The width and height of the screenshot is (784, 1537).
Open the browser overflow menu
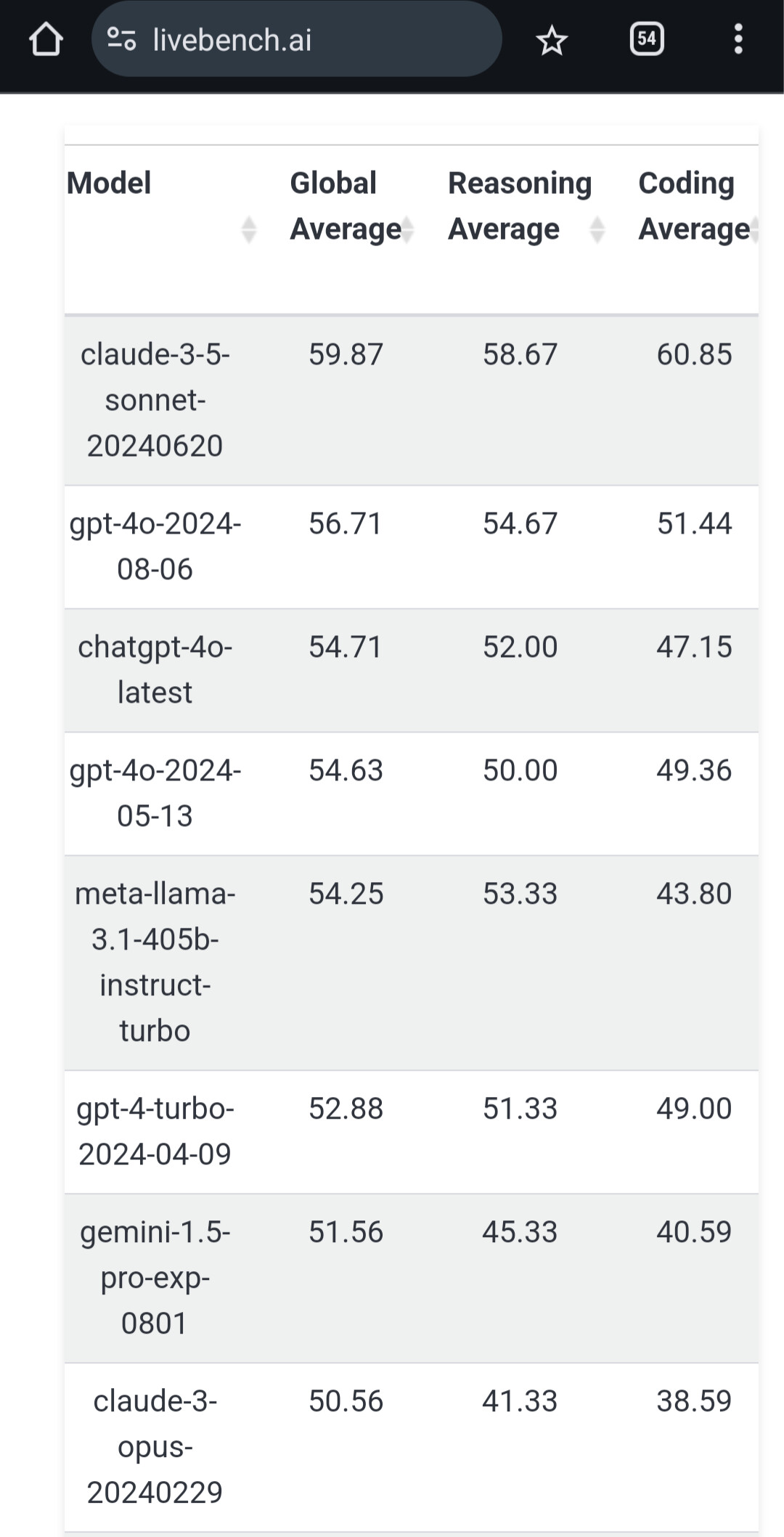738,39
